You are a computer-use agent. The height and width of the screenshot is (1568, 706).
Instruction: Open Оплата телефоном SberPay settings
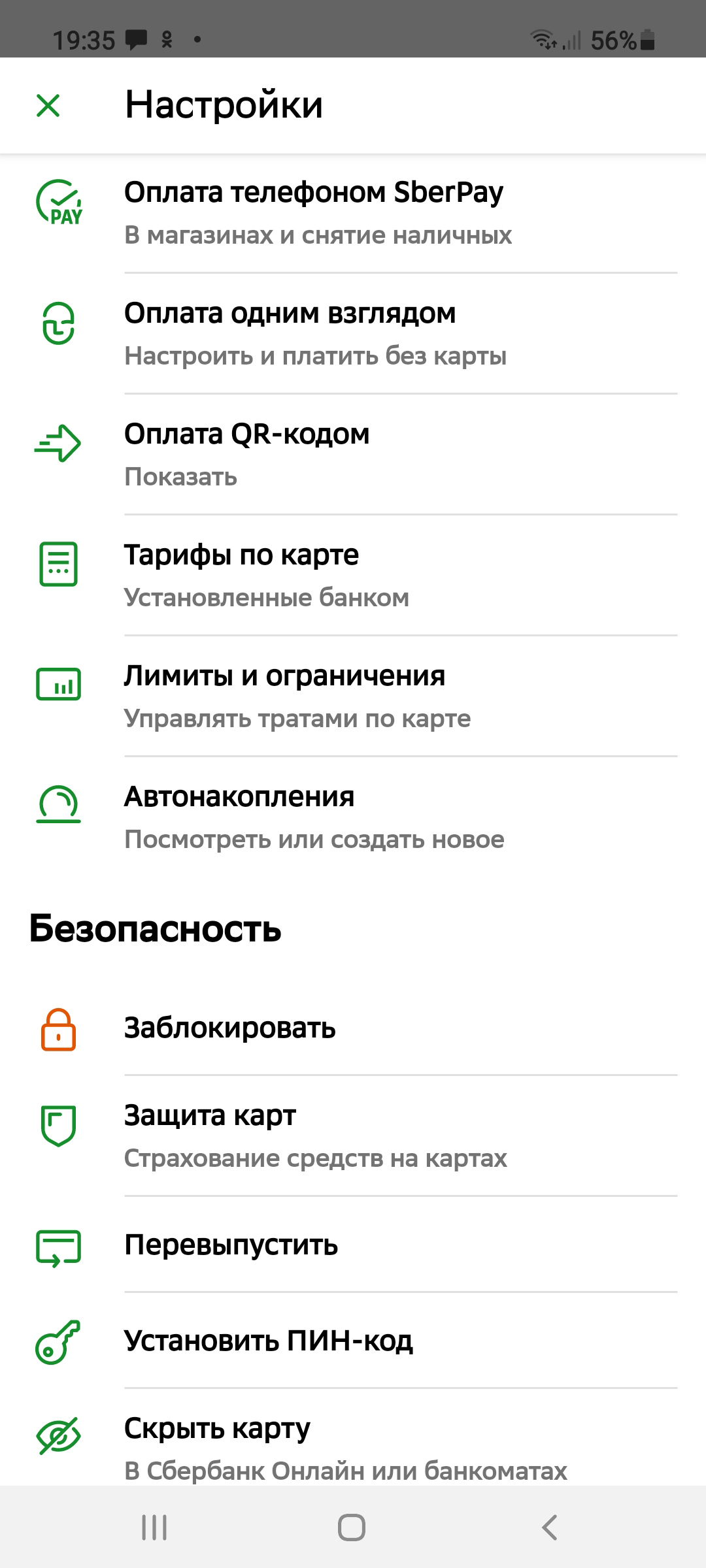(x=353, y=212)
